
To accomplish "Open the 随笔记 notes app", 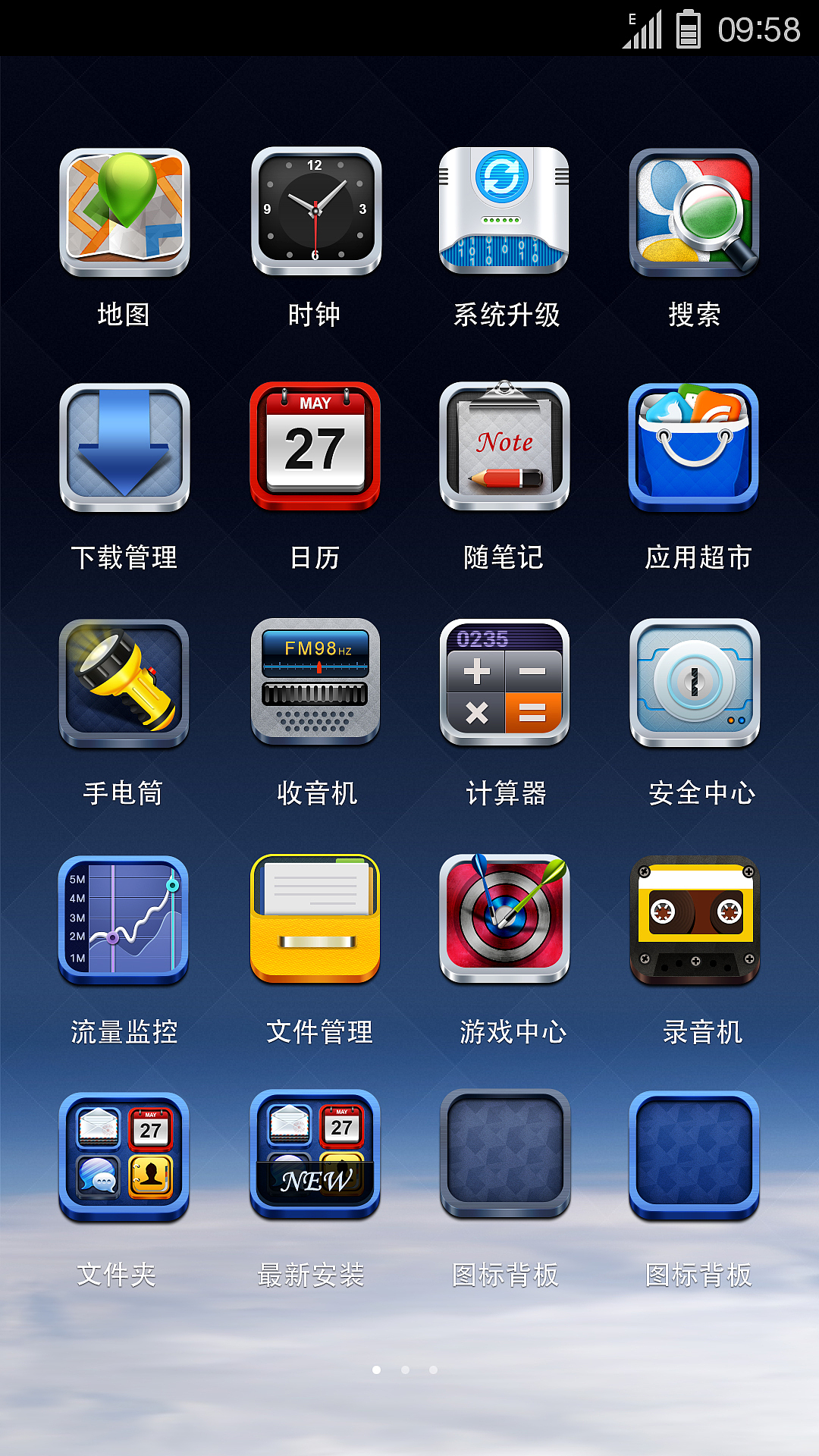I will 504,447.
